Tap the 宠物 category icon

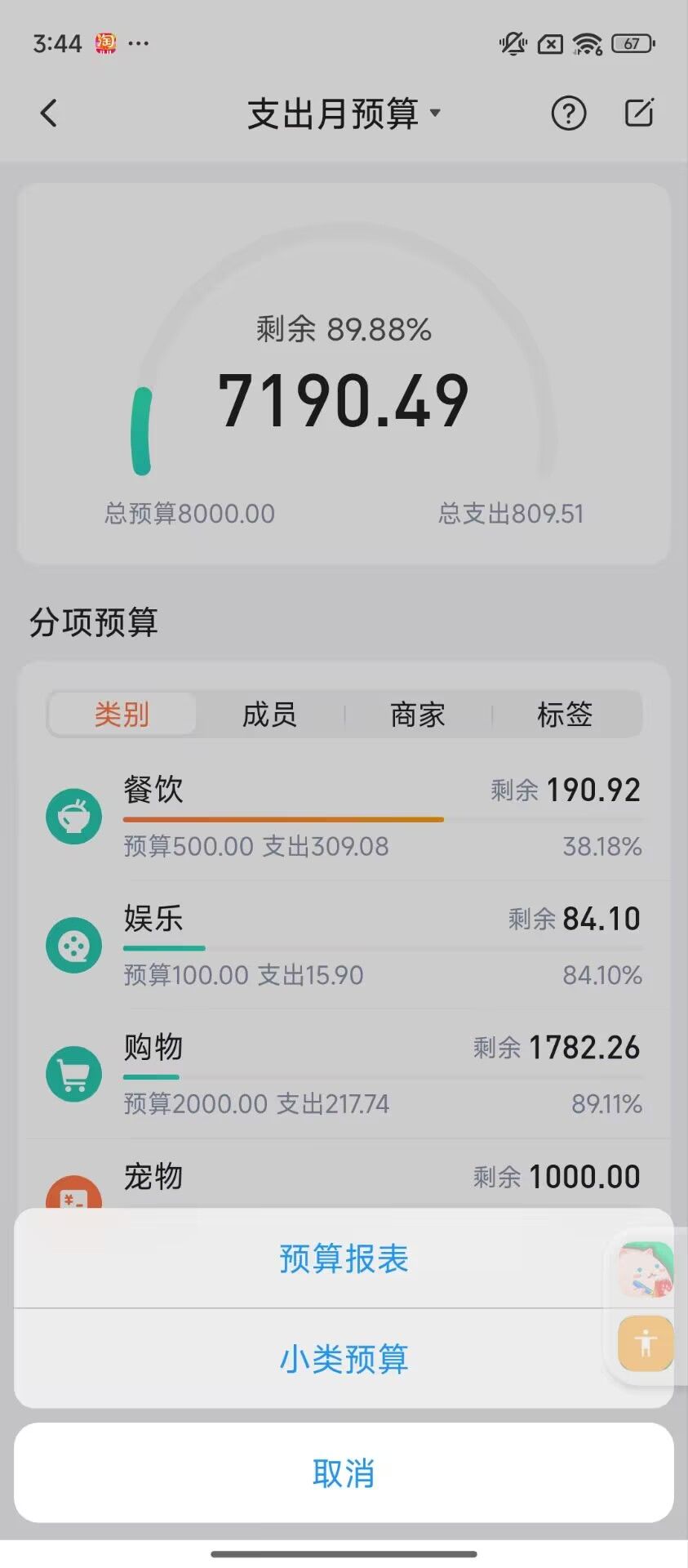pyautogui.click(x=73, y=1197)
